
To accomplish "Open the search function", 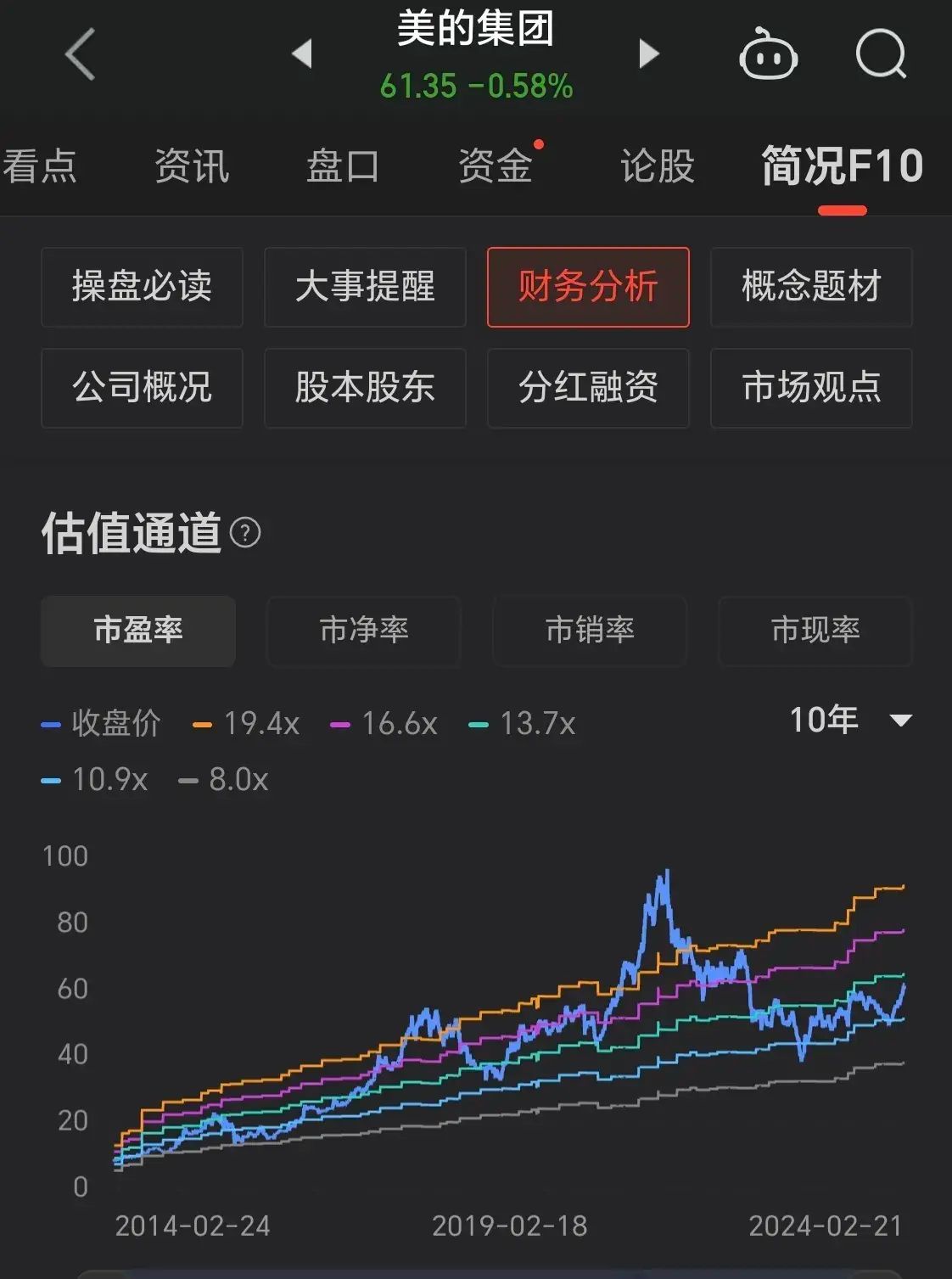I will [x=880, y=53].
